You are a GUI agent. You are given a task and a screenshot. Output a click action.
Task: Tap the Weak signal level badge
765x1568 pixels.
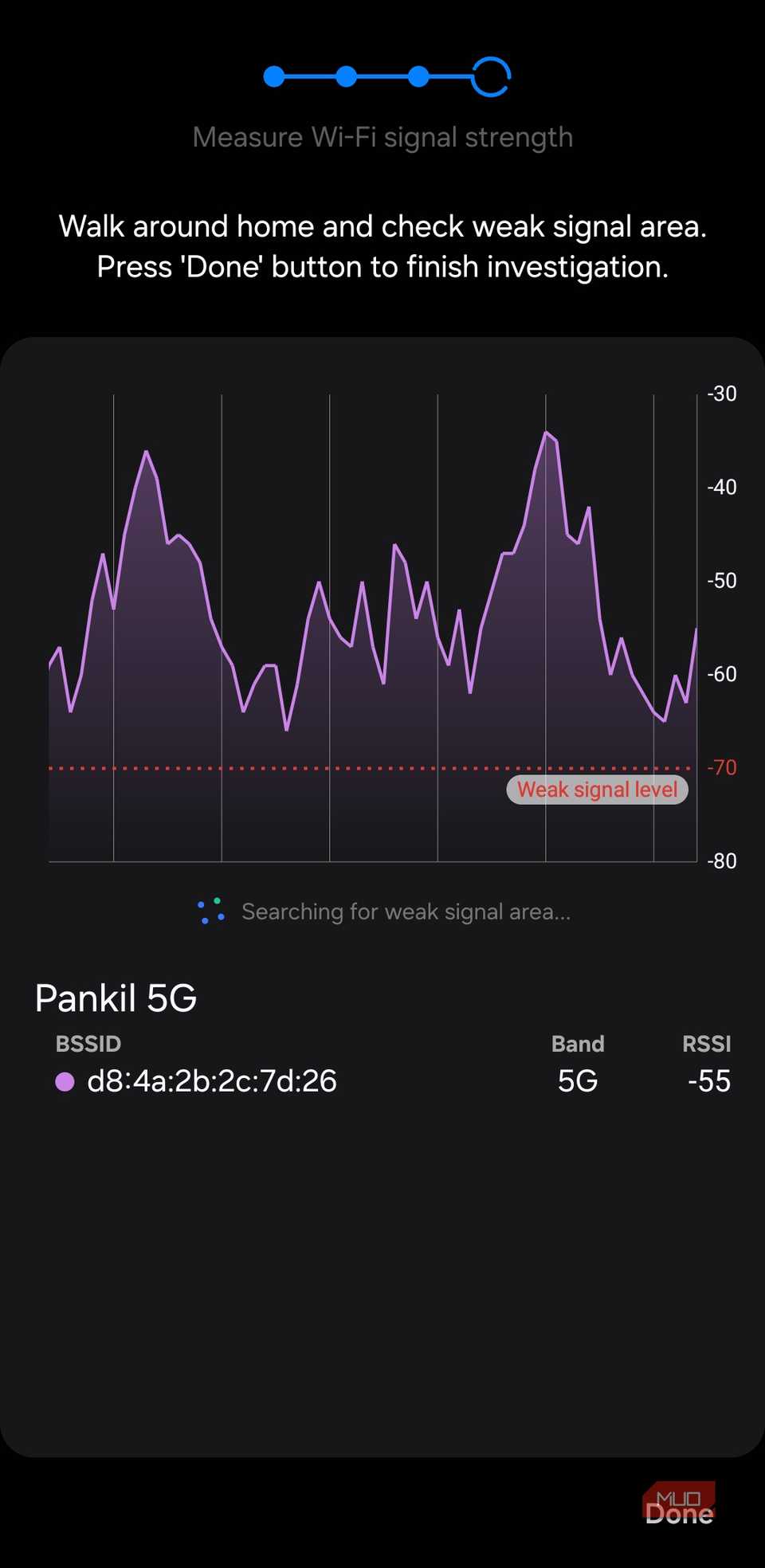pyautogui.click(x=596, y=790)
